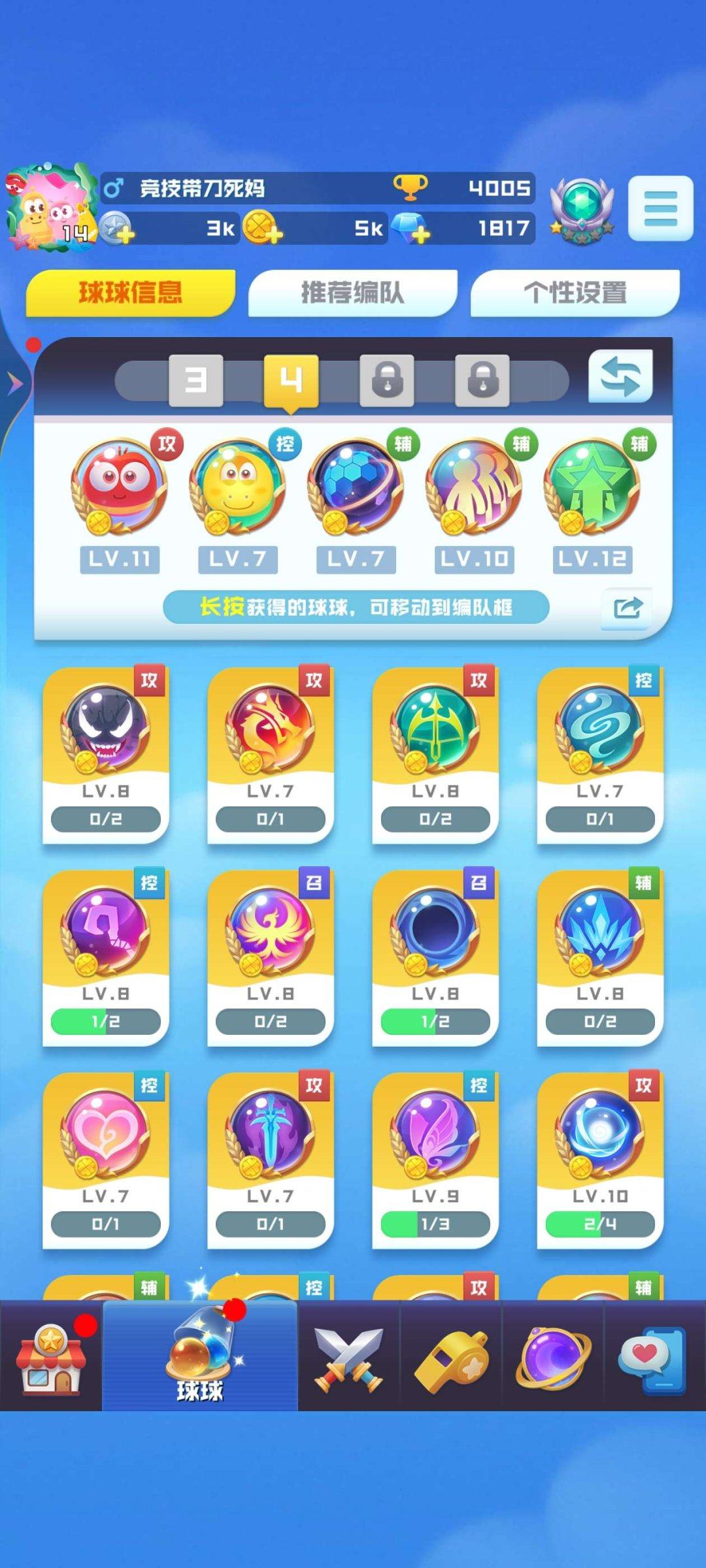This screenshot has width=706, height=1568.
Task: Open the galaxy swirl ball LV.10
Action: tap(600, 1160)
